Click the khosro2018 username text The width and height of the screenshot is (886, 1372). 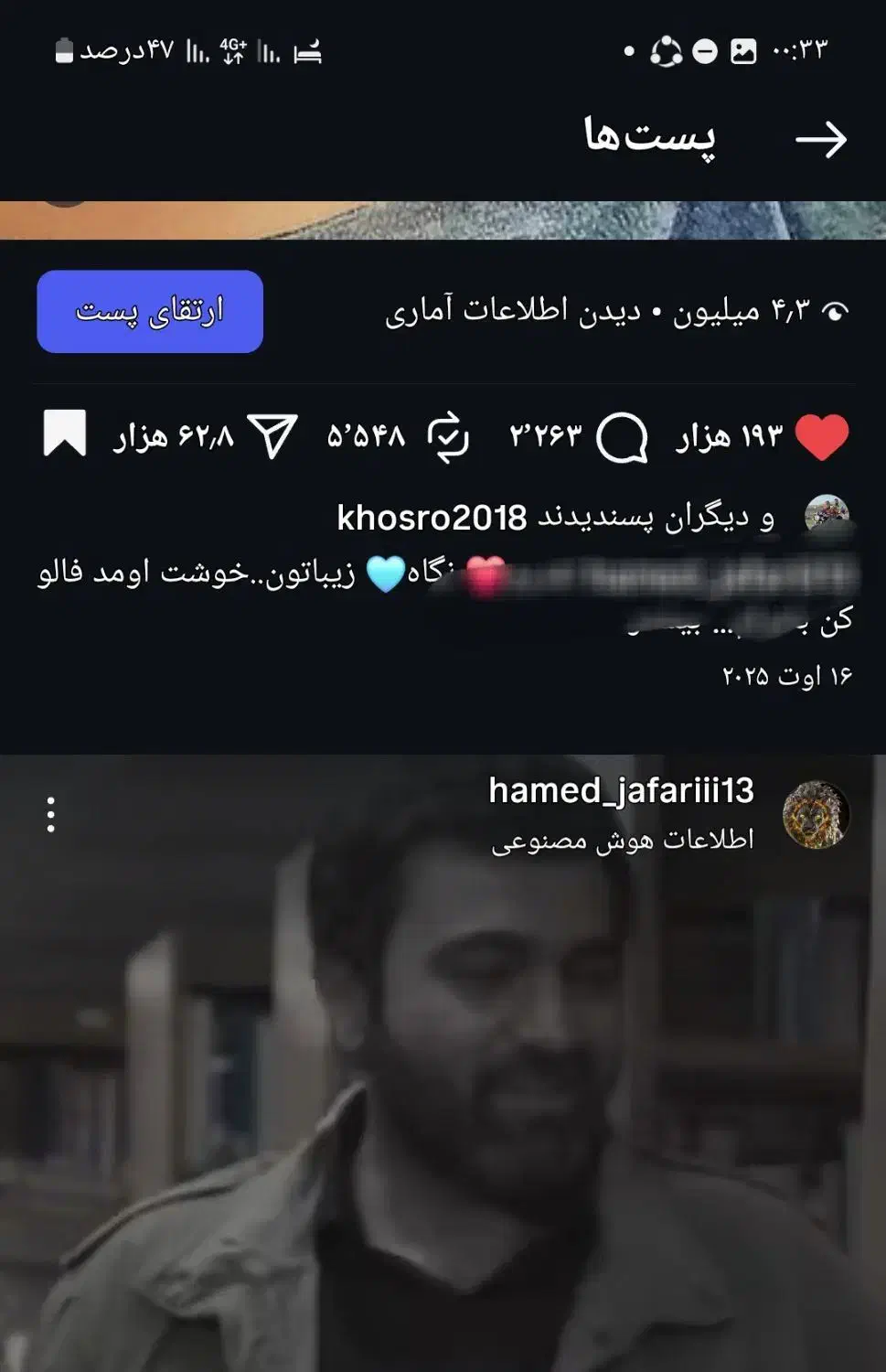430,517
